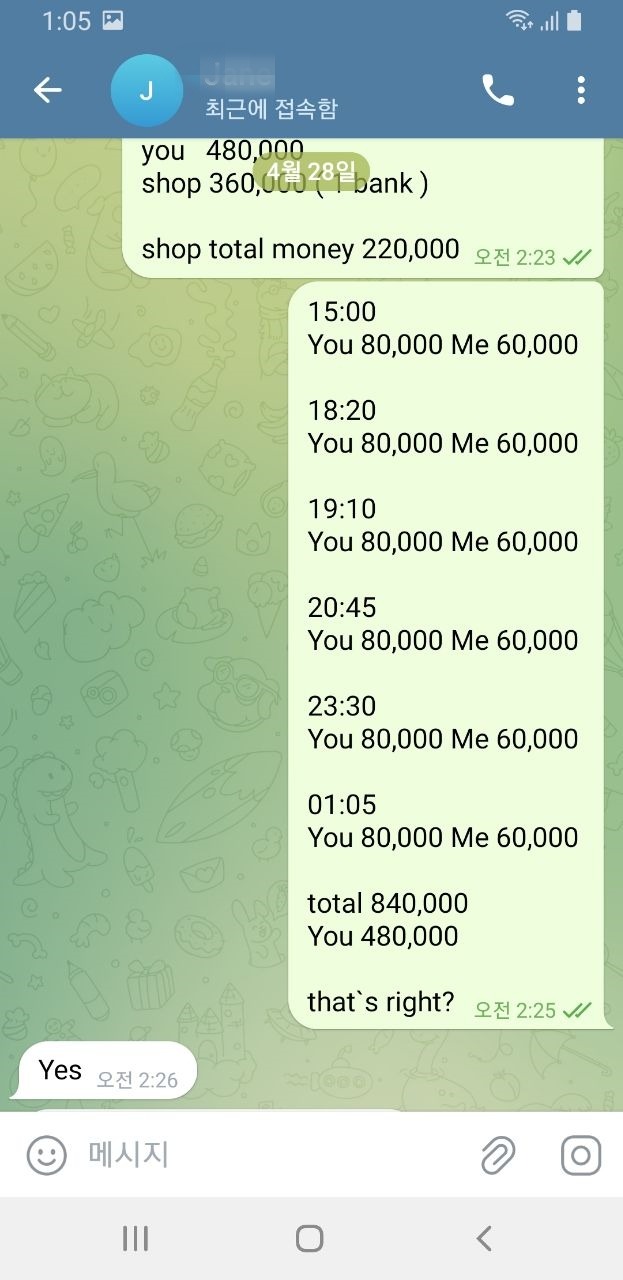Open recent apps from the navigation bar
Viewport: 623px width, 1280px height.
click(x=135, y=1239)
